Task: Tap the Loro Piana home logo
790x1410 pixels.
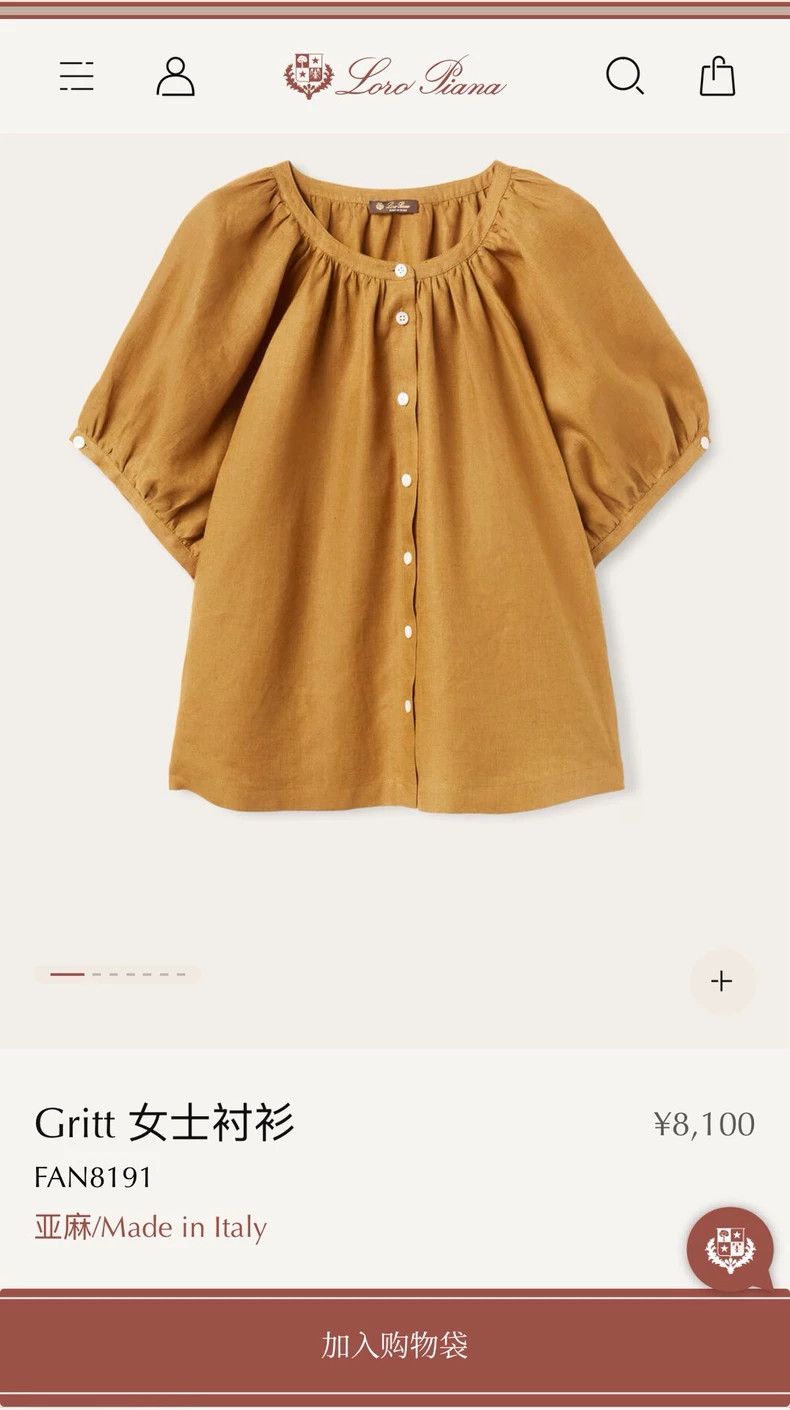Action: (395, 76)
